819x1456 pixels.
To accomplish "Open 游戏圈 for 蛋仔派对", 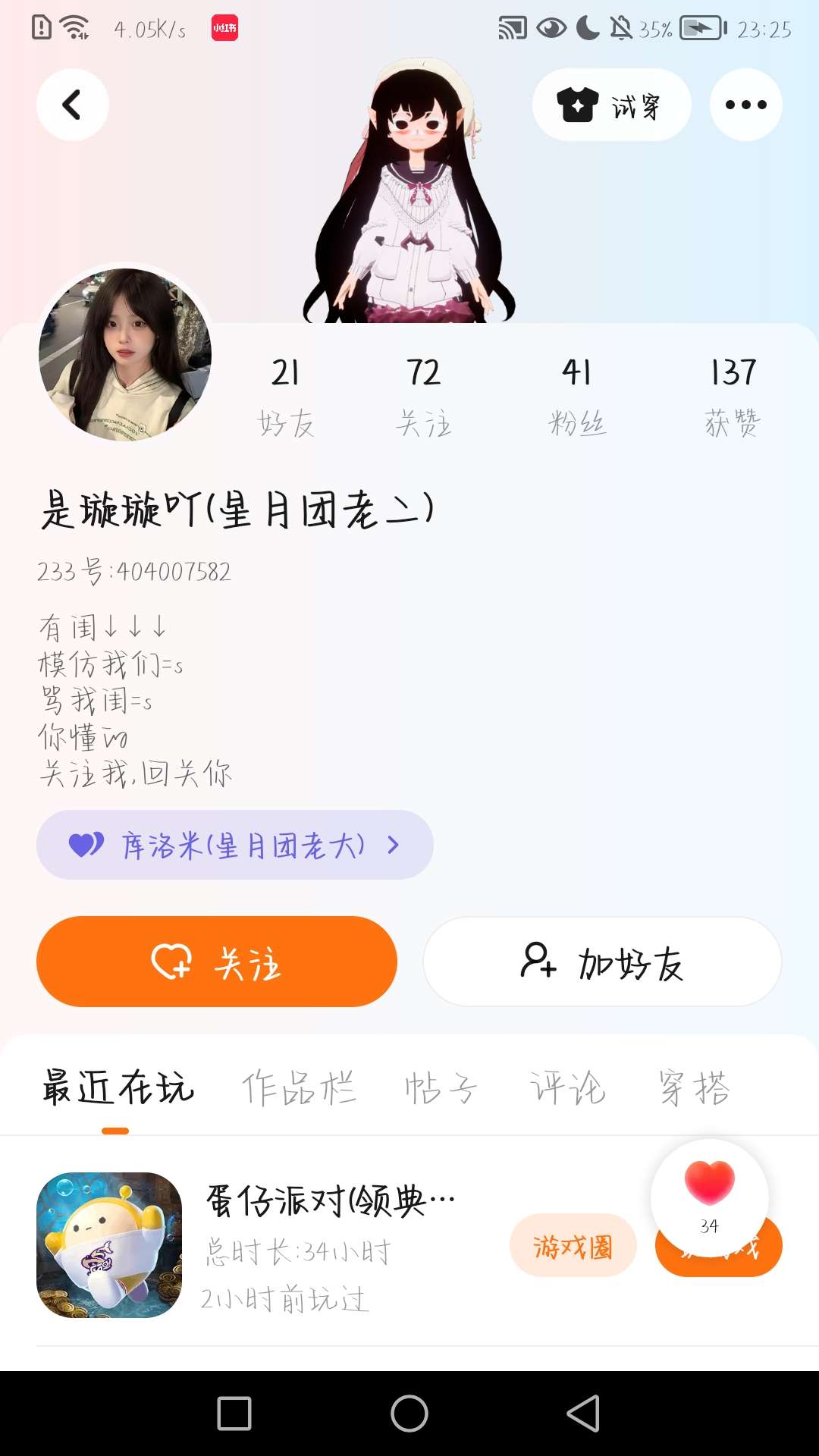I will pyautogui.click(x=573, y=1246).
